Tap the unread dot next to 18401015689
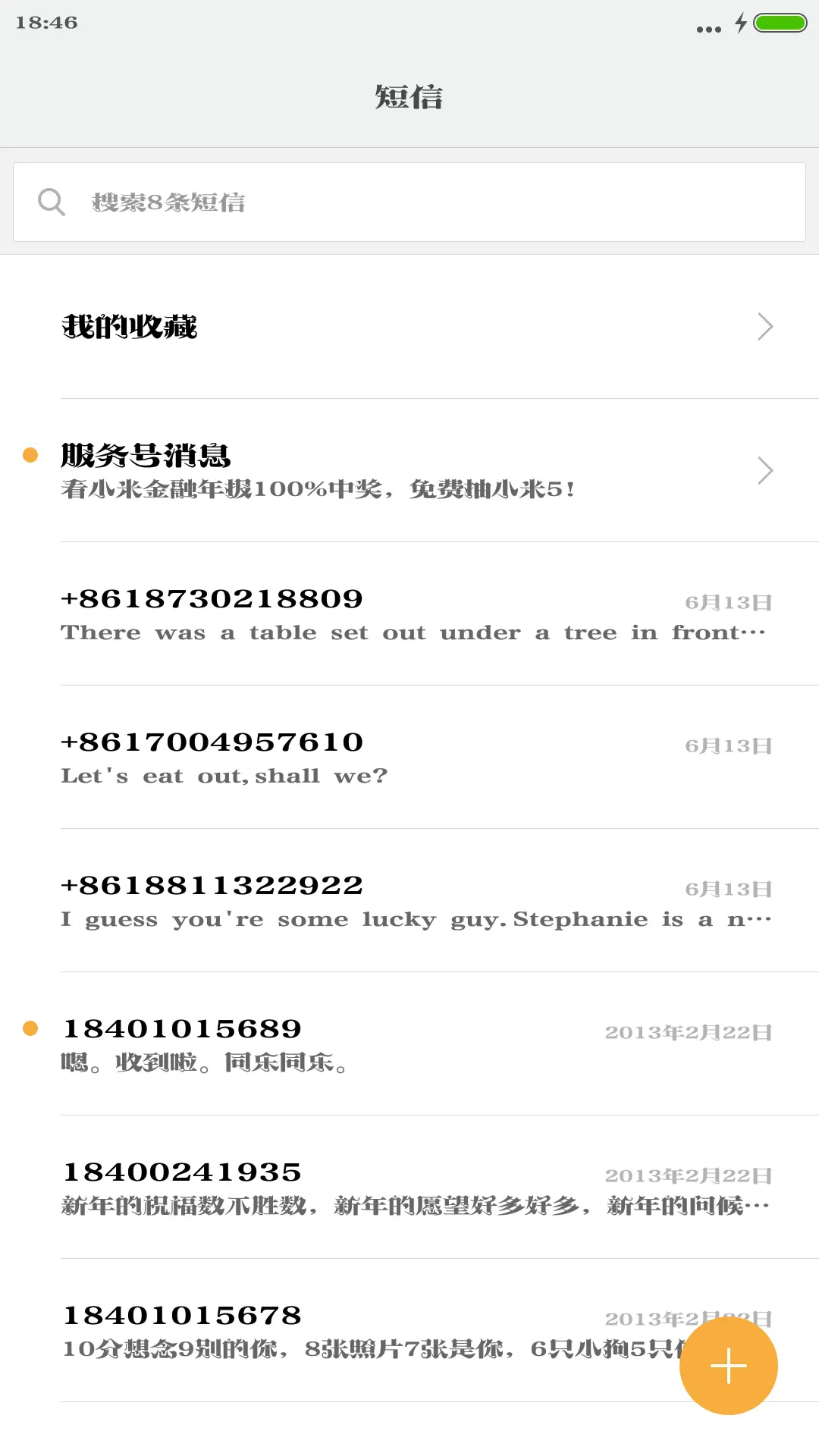Image resolution: width=819 pixels, height=1456 pixels. 29,1028
